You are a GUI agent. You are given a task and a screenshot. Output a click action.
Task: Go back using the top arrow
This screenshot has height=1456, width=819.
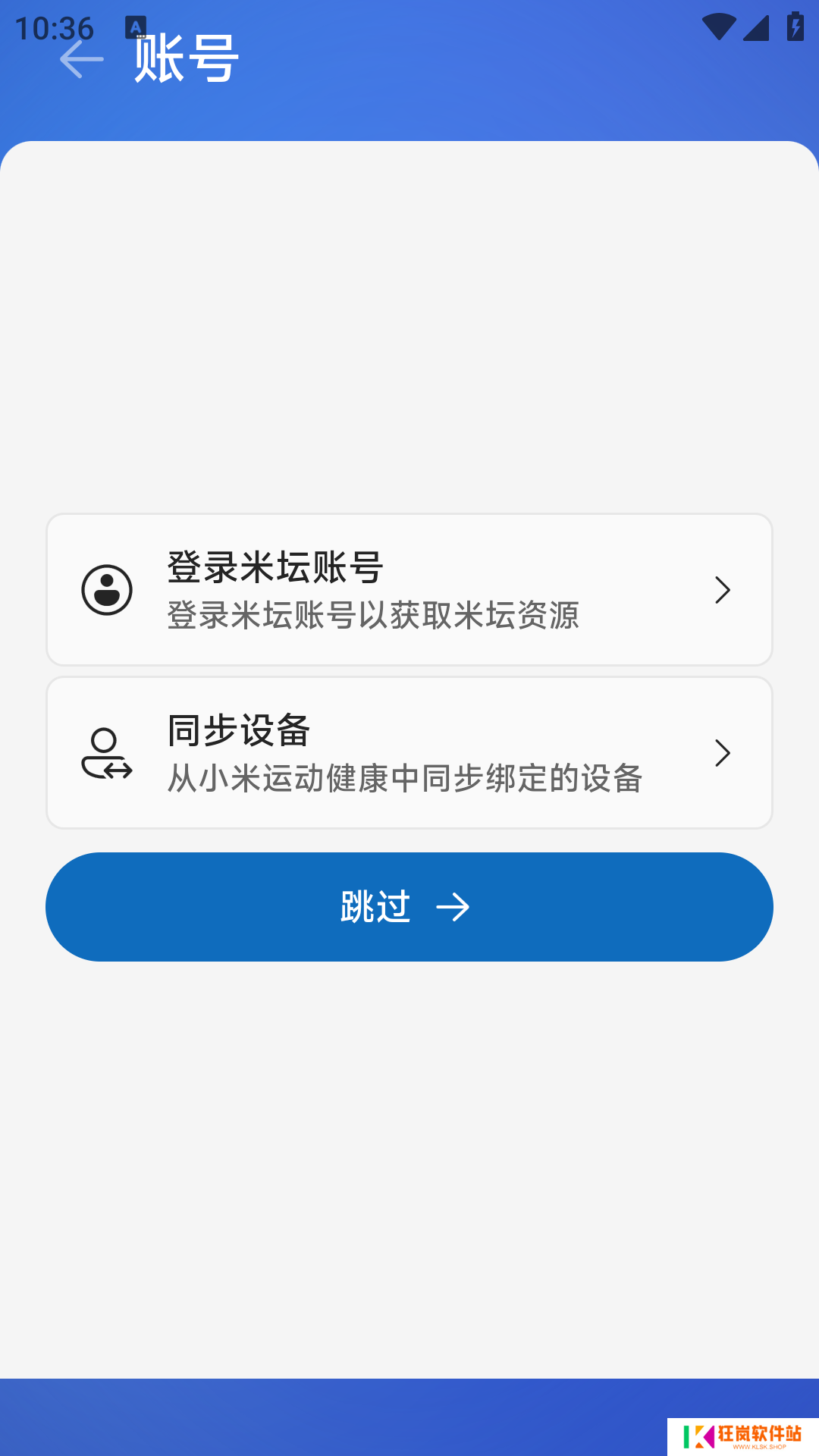click(x=81, y=60)
